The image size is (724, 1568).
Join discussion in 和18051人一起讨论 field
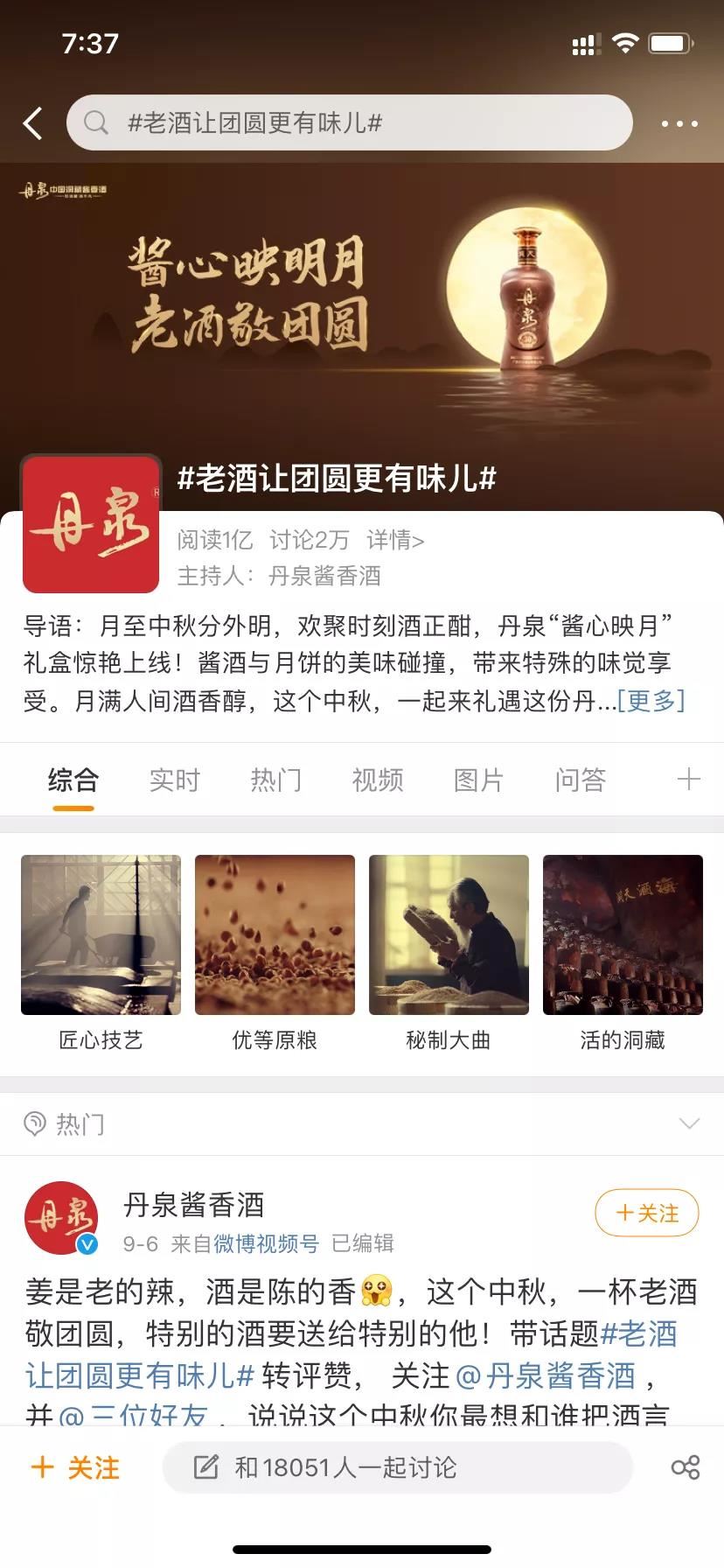coord(398,1467)
